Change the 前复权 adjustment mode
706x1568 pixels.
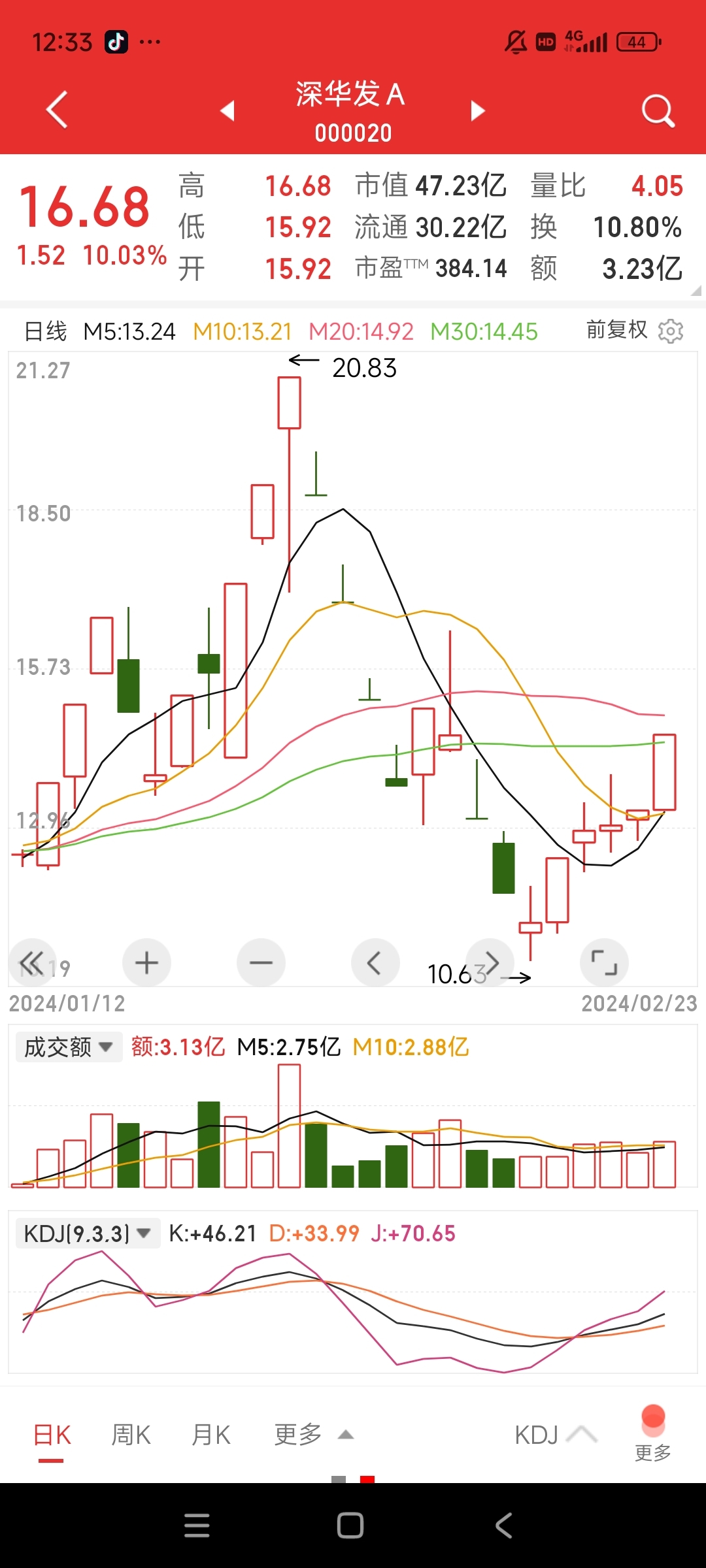[616, 330]
